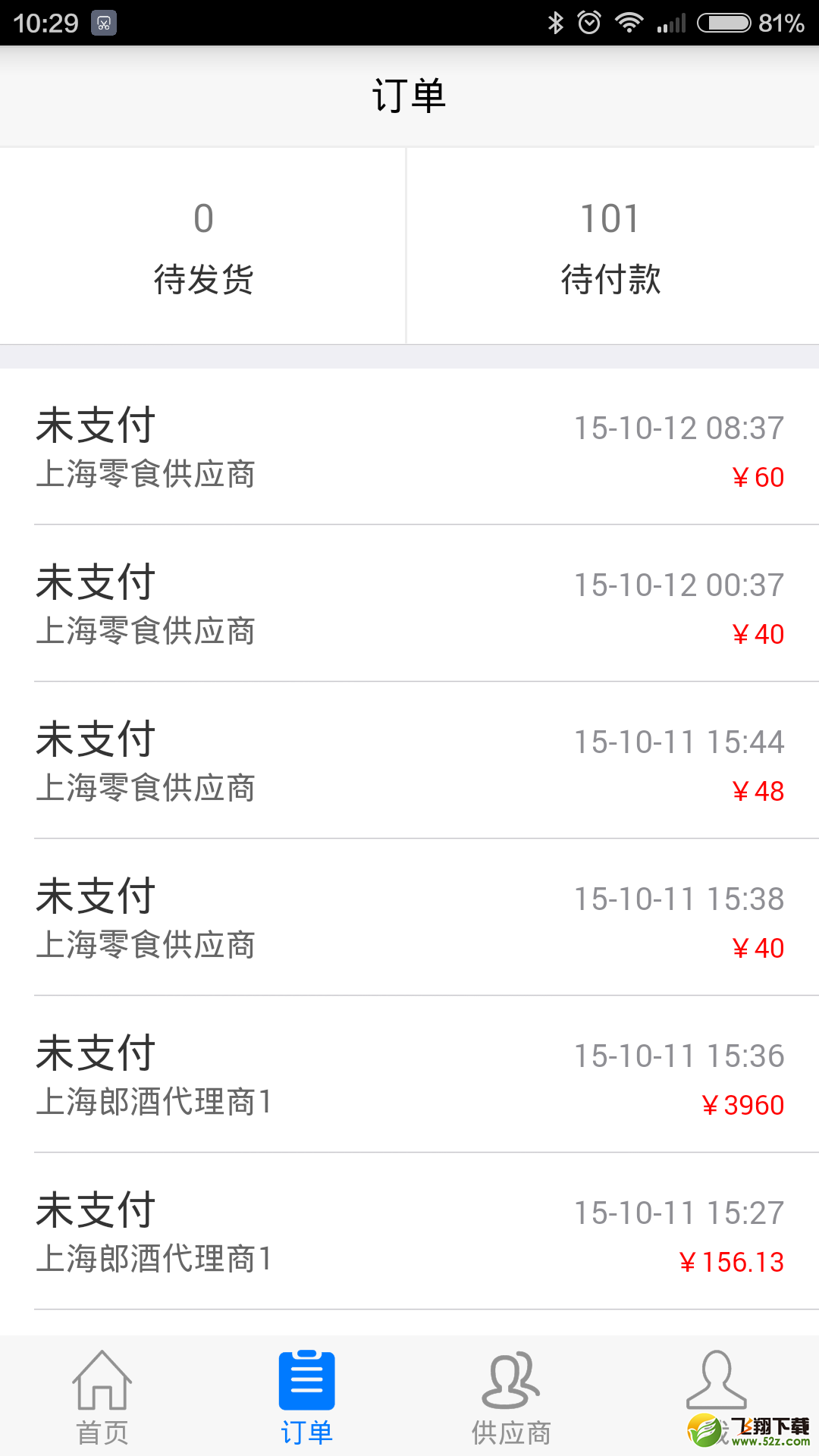Open the order dated 15-10-11 15:38
Viewport: 819px width, 1456px height.
click(x=409, y=918)
